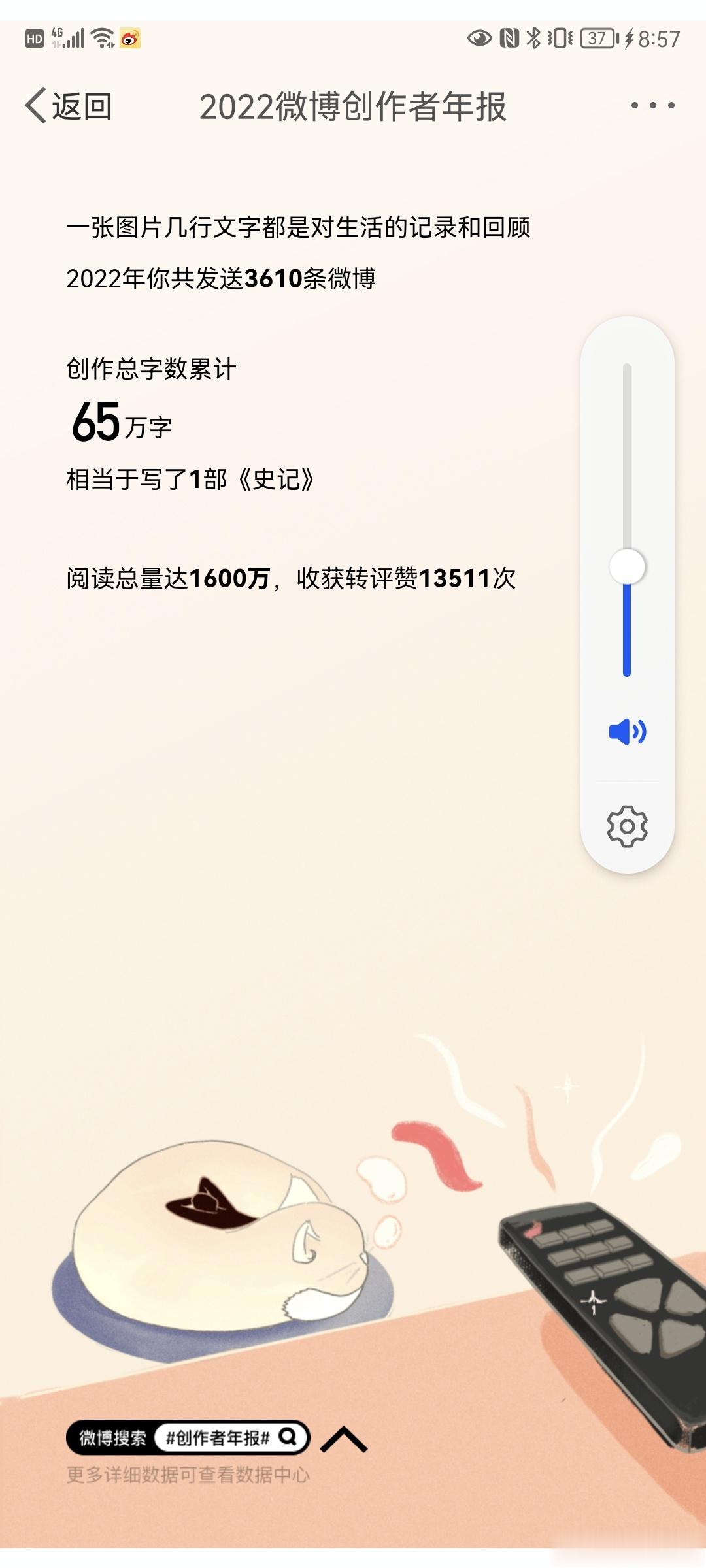Image resolution: width=706 pixels, height=1568 pixels.
Task: Mute playback using the speaker toggle
Action: pos(628,732)
